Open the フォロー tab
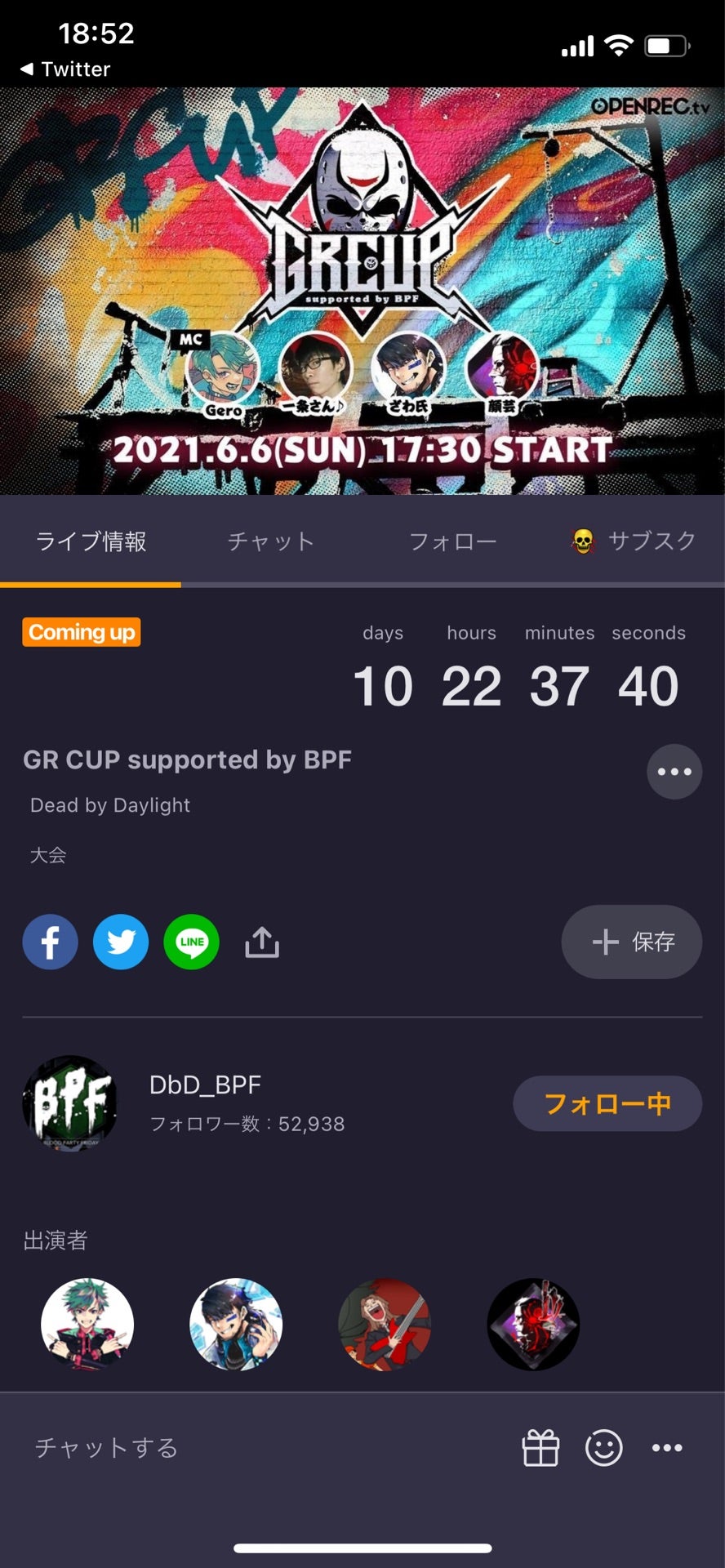 click(452, 541)
